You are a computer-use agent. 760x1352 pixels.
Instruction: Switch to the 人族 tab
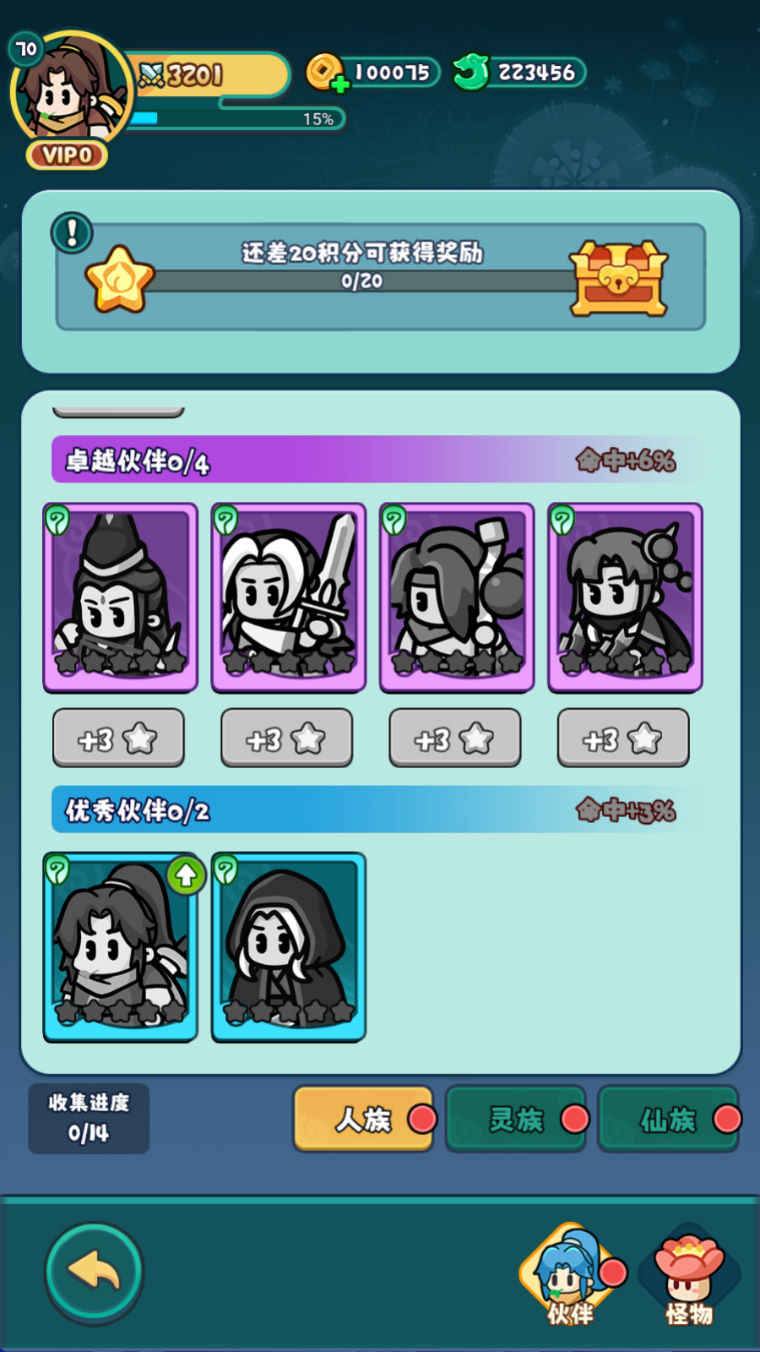[x=363, y=1118]
